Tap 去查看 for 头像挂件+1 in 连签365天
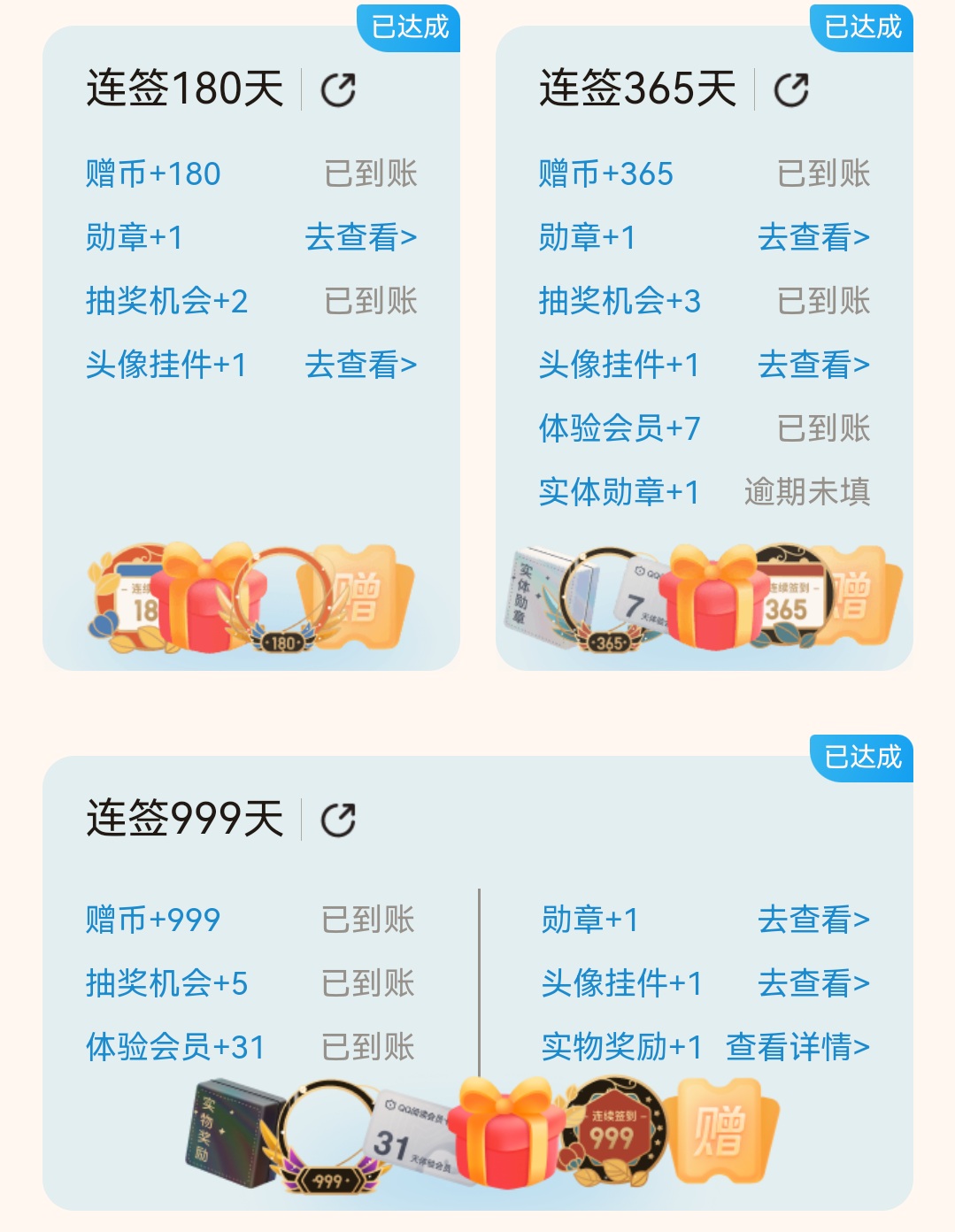 coord(814,365)
